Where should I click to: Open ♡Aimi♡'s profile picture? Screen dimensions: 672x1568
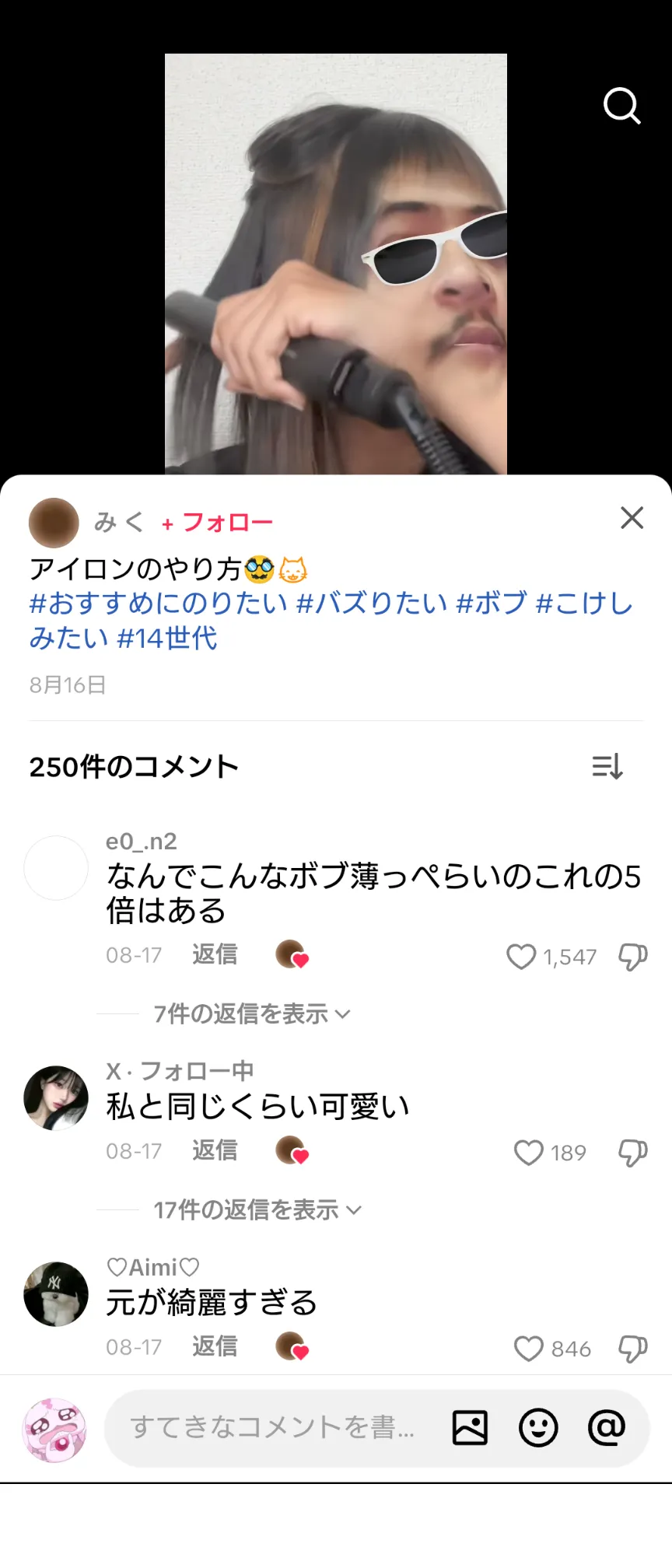[x=56, y=1294]
